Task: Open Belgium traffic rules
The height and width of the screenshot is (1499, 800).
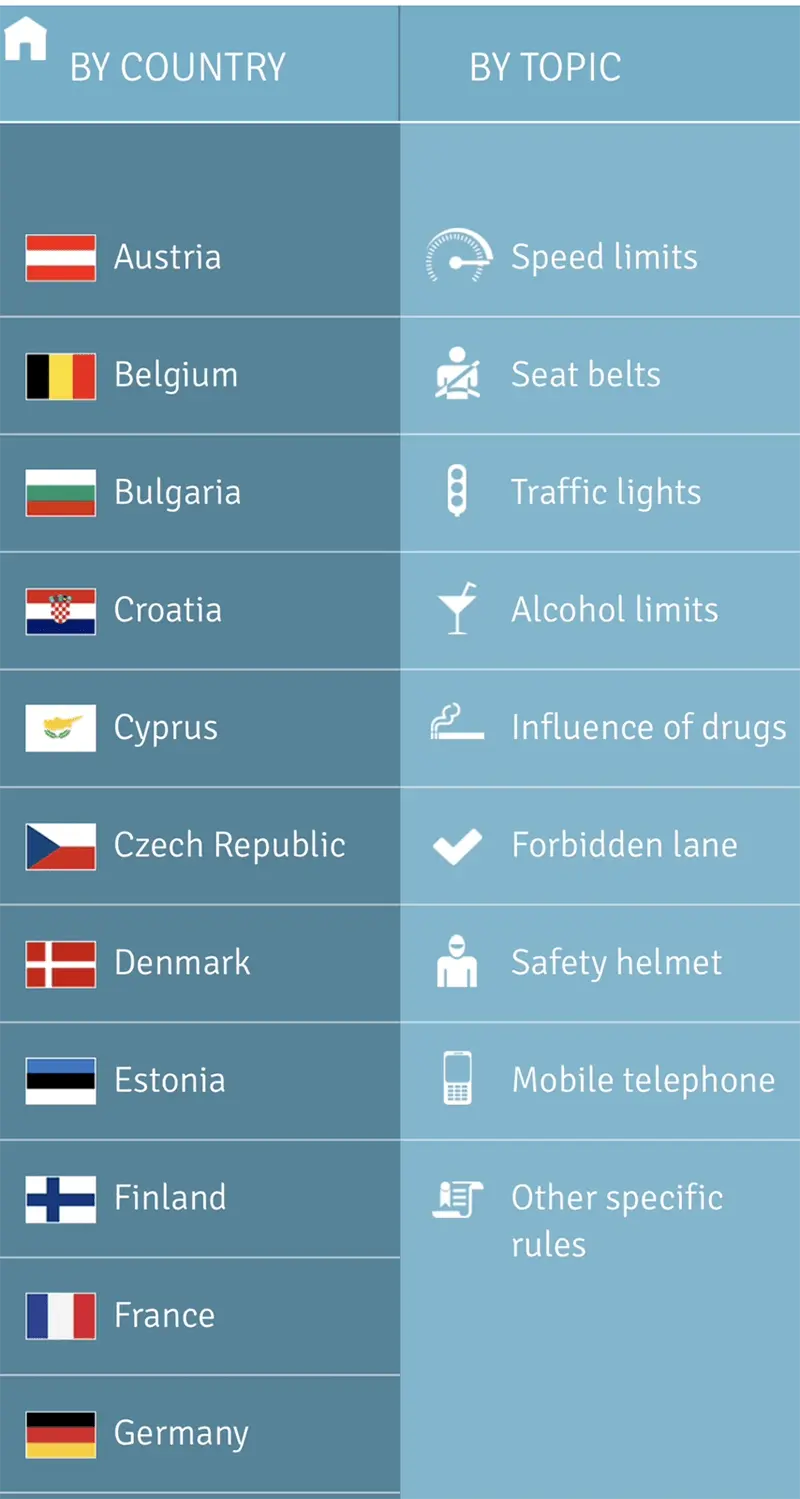Action: click(176, 375)
